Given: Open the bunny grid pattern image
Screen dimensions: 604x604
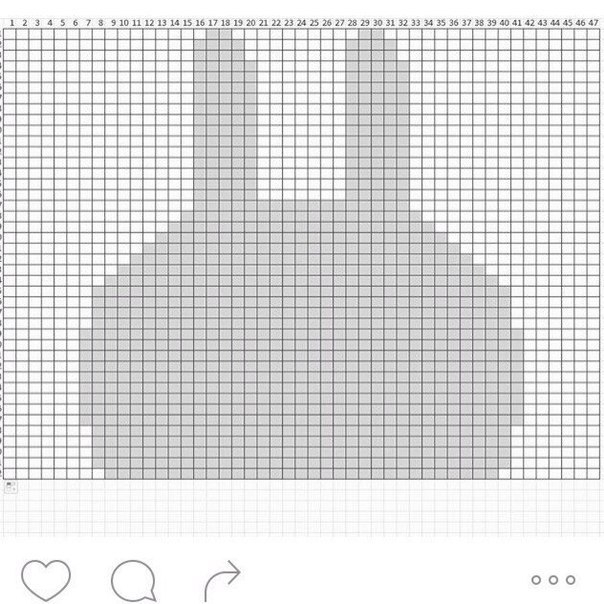Looking at the screenshot, I should click(x=302, y=260).
